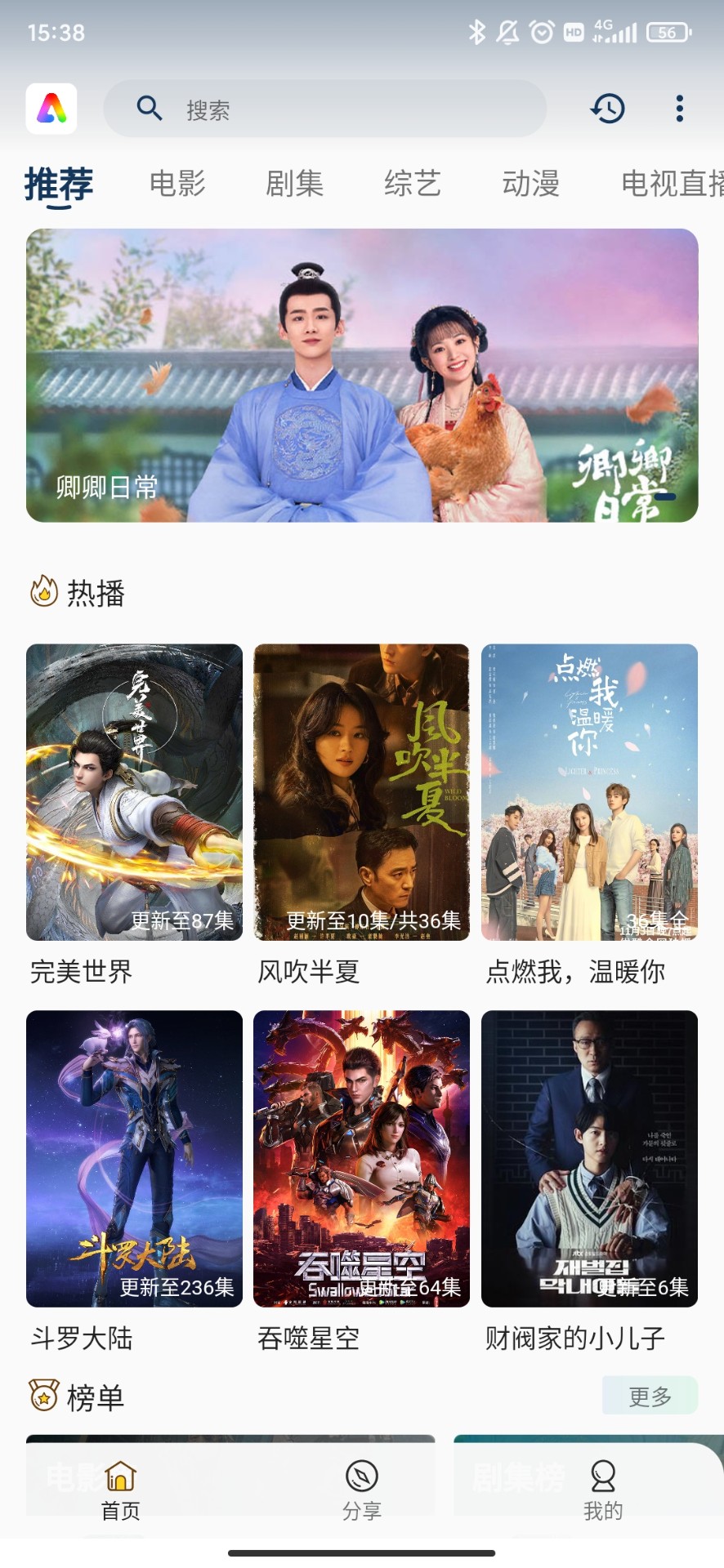
Task: Open the three-dot overflow menu
Action: coord(679,109)
